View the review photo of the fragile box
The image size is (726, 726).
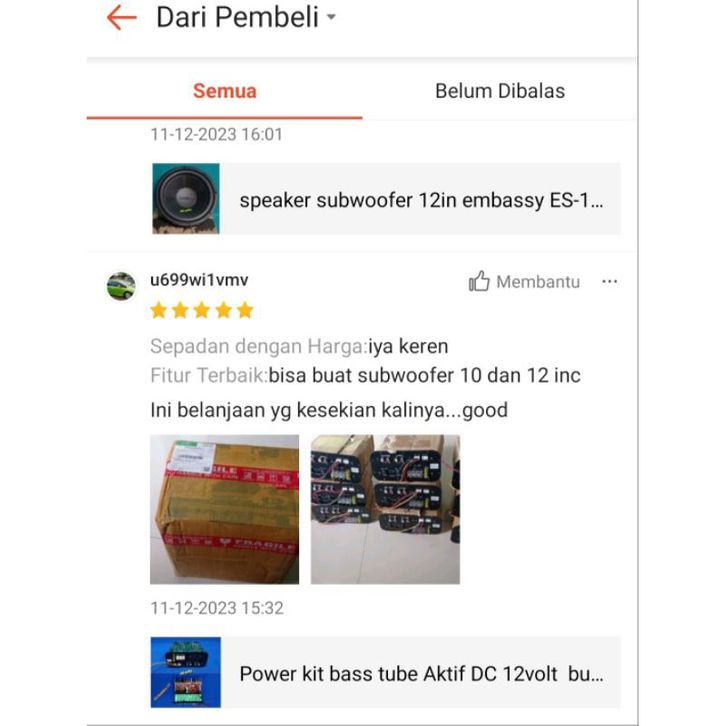pyautogui.click(x=224, y=509)
